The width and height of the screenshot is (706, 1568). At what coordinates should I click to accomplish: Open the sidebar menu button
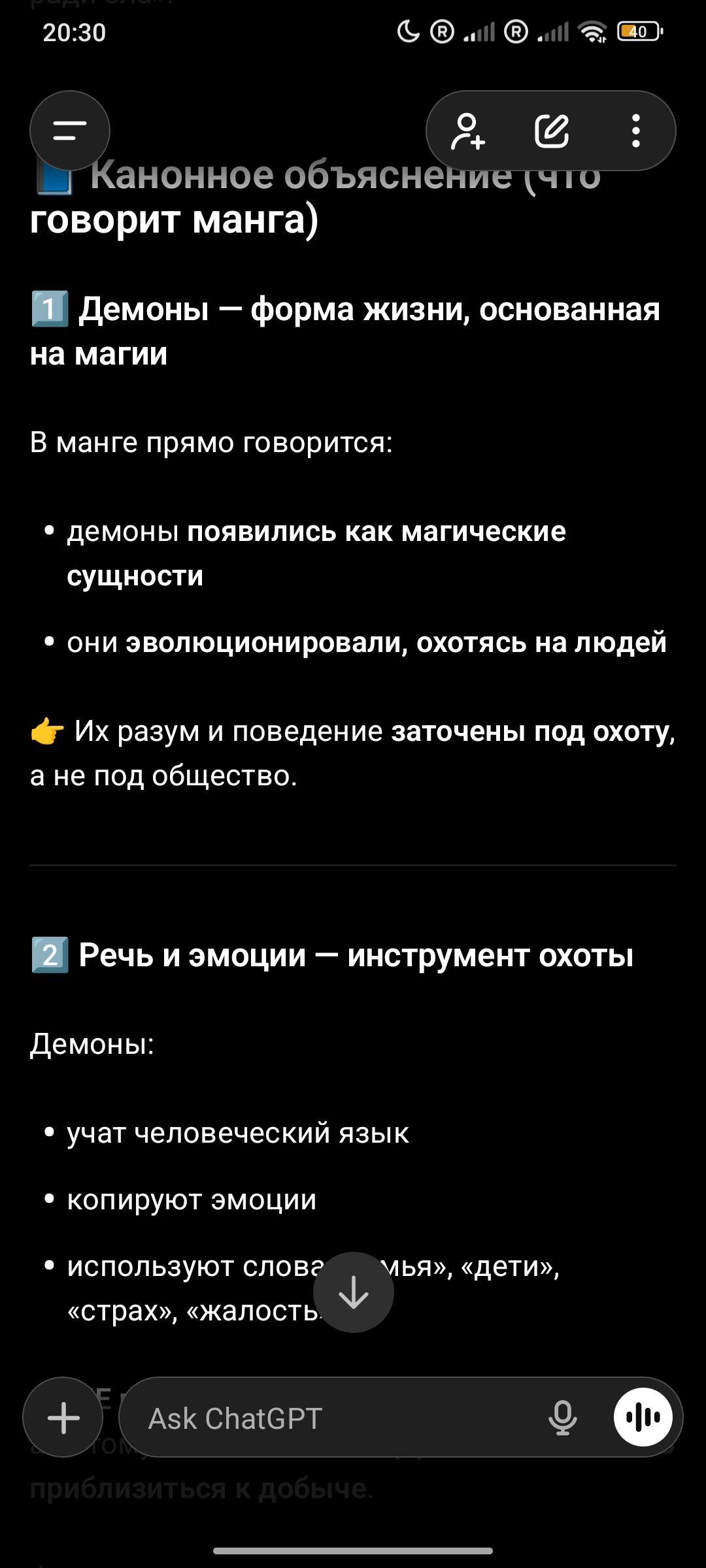(x=70, y=131)
